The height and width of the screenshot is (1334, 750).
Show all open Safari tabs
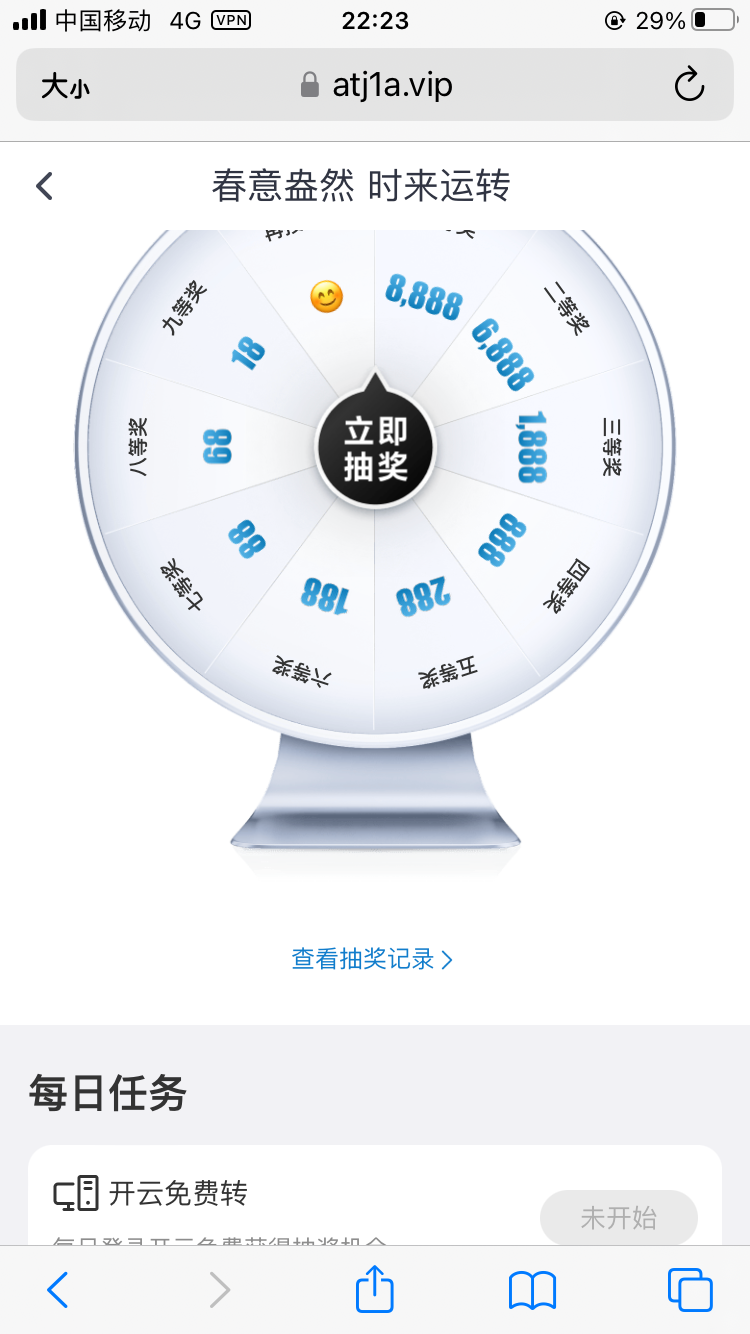[690, 1290]
